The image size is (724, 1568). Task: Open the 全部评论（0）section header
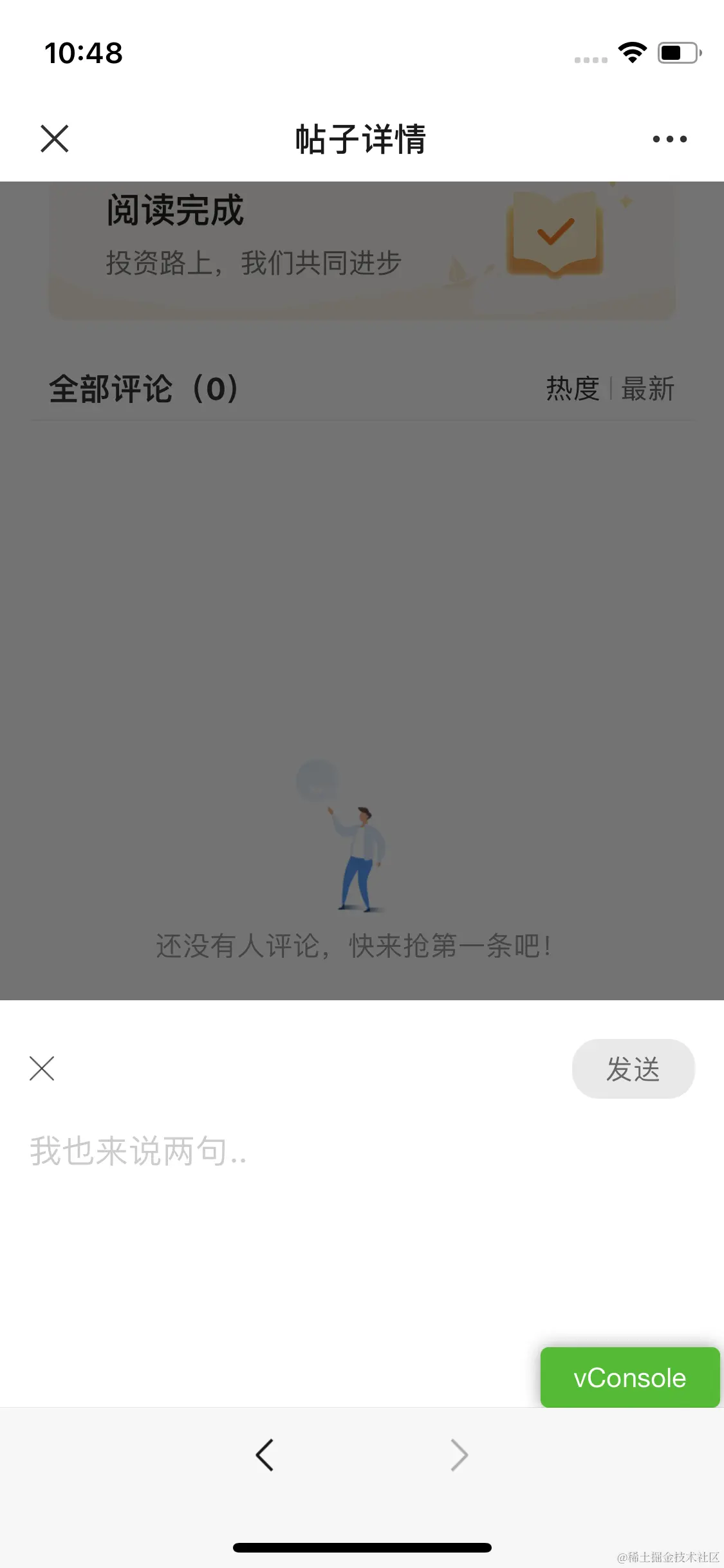click(x=143, y=389)
